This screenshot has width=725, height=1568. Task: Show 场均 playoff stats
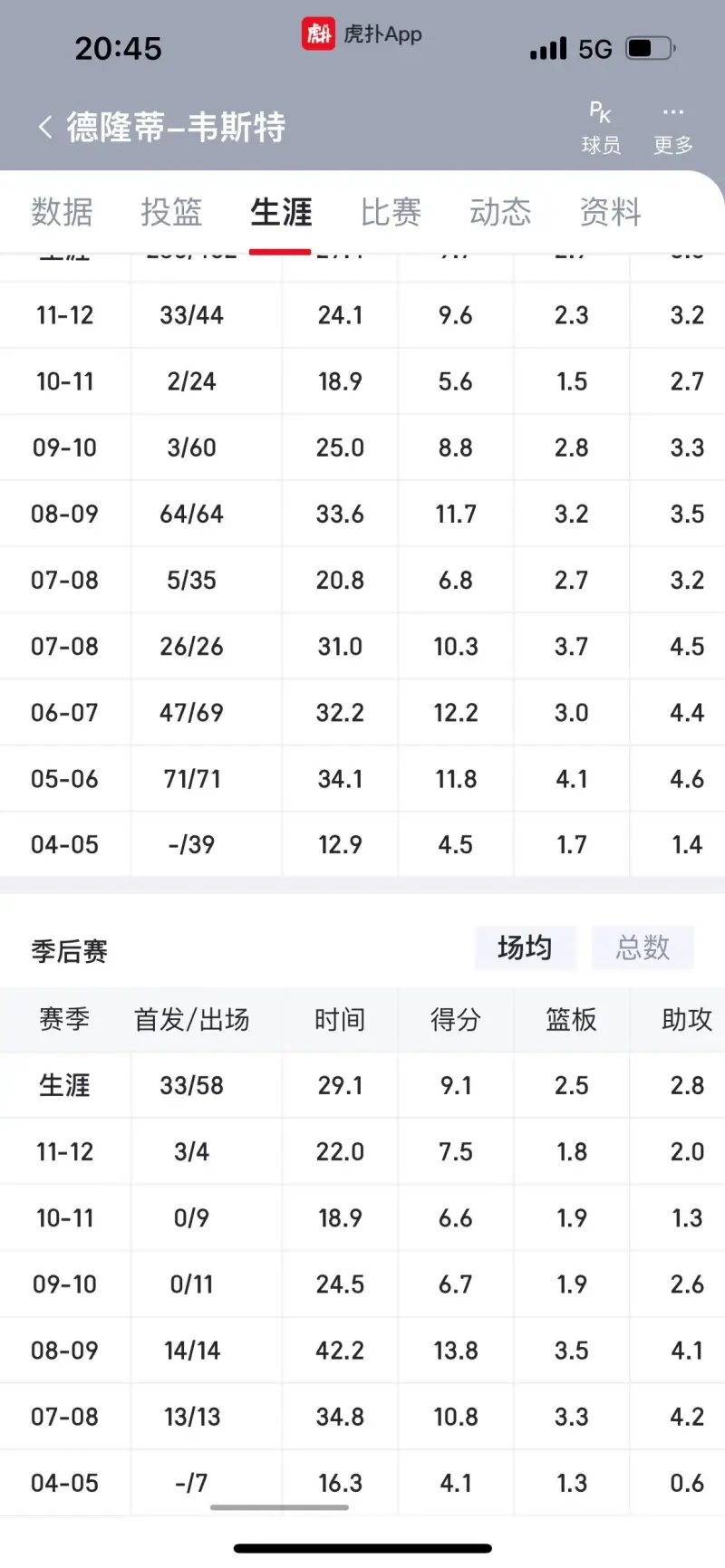coord(525,948)
